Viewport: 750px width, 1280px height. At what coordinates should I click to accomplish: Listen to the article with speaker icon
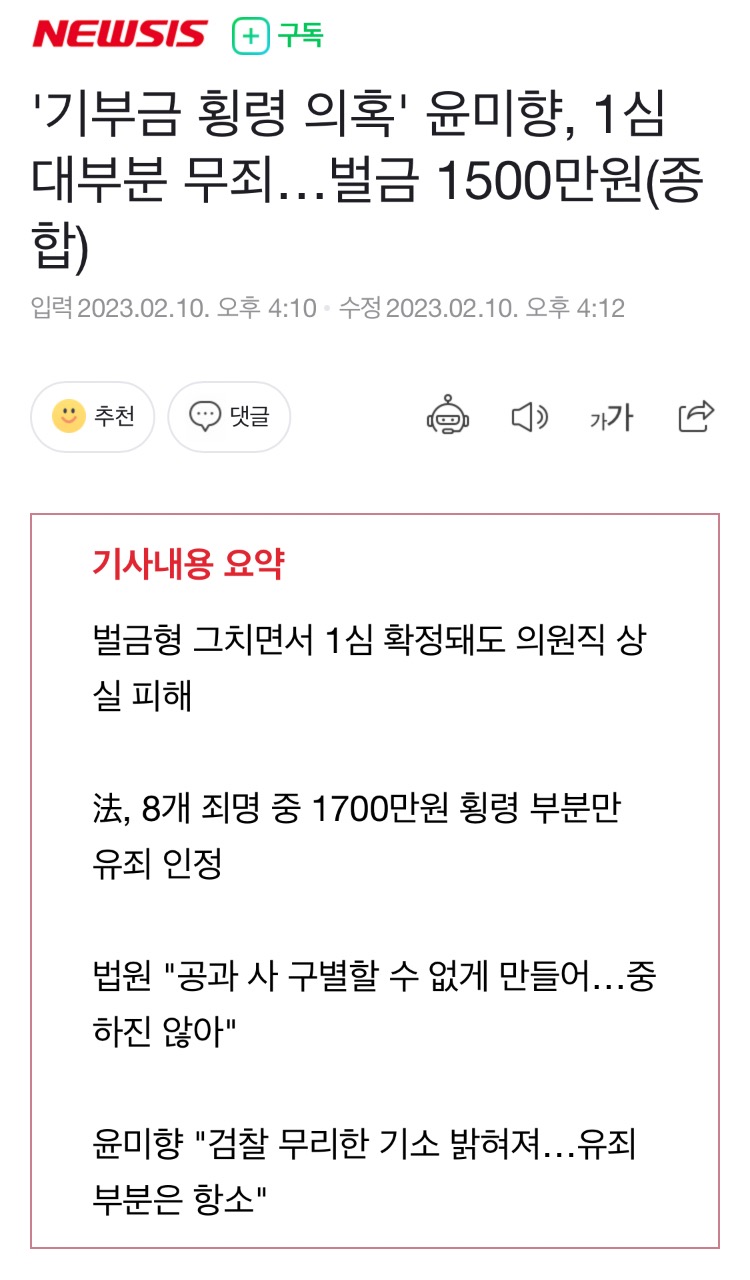[529, 416]
